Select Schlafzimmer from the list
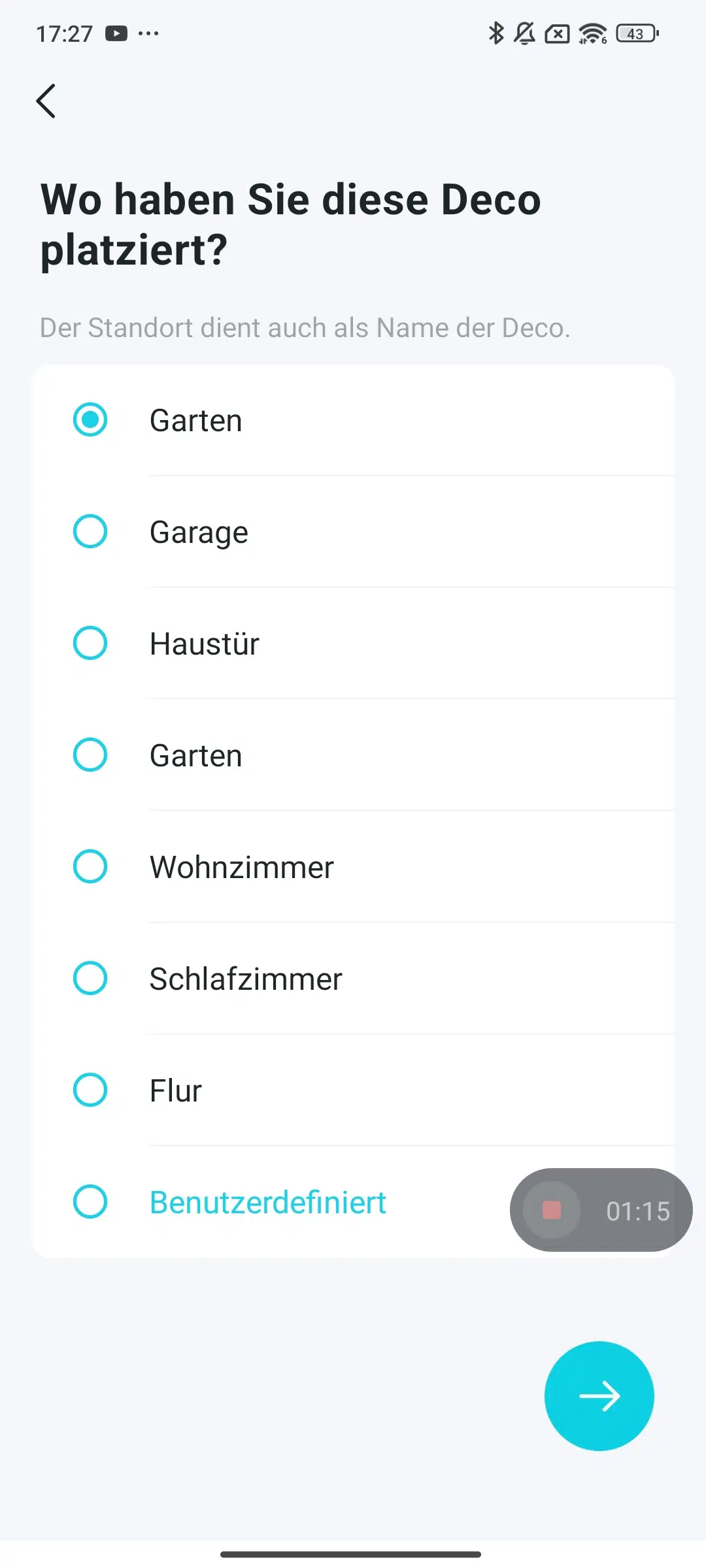This screenshot has height=1568, width=706. coord(90,979)
